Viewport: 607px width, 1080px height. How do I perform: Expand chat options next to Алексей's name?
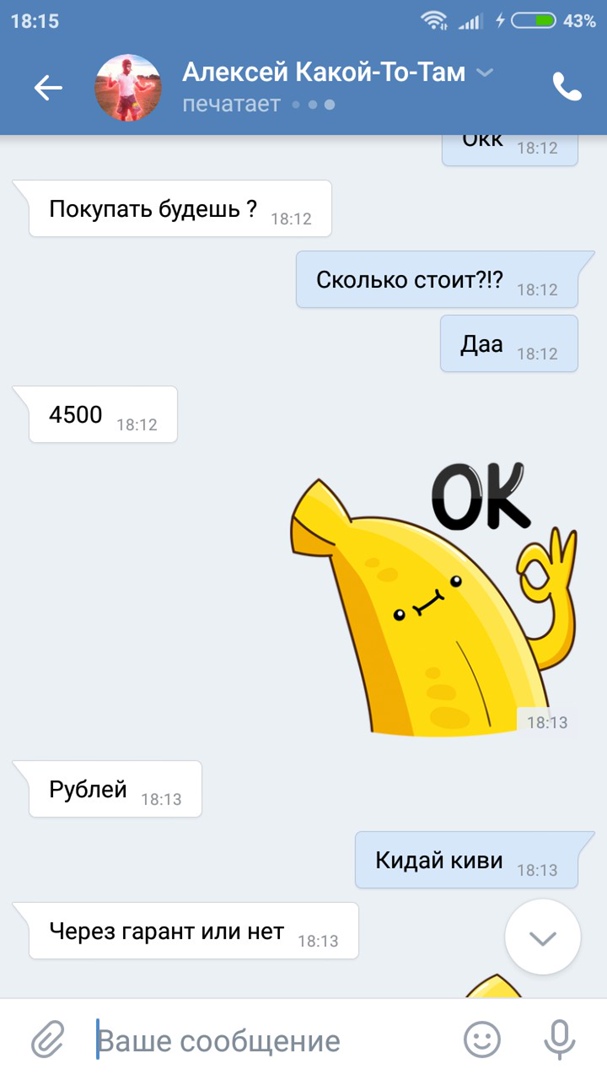click(485, 73)
